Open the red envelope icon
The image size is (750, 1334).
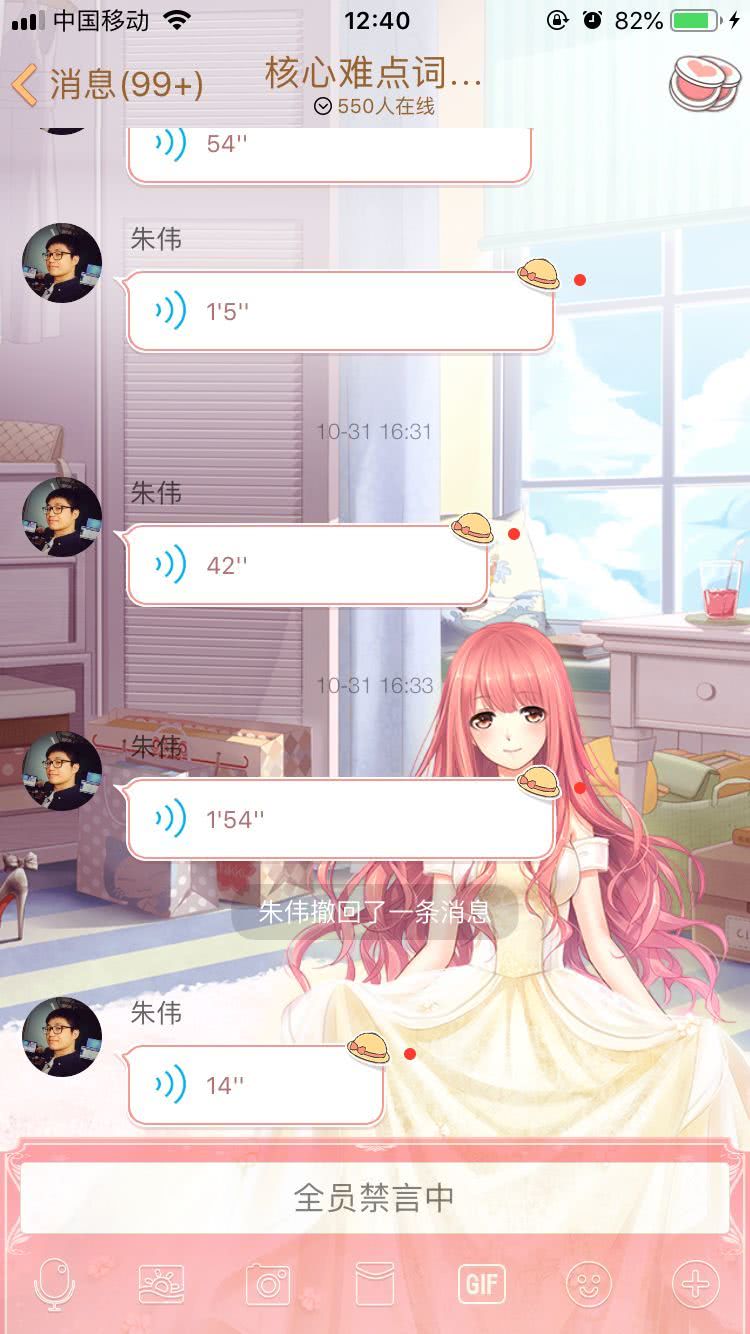click(x=375, y=1283)
